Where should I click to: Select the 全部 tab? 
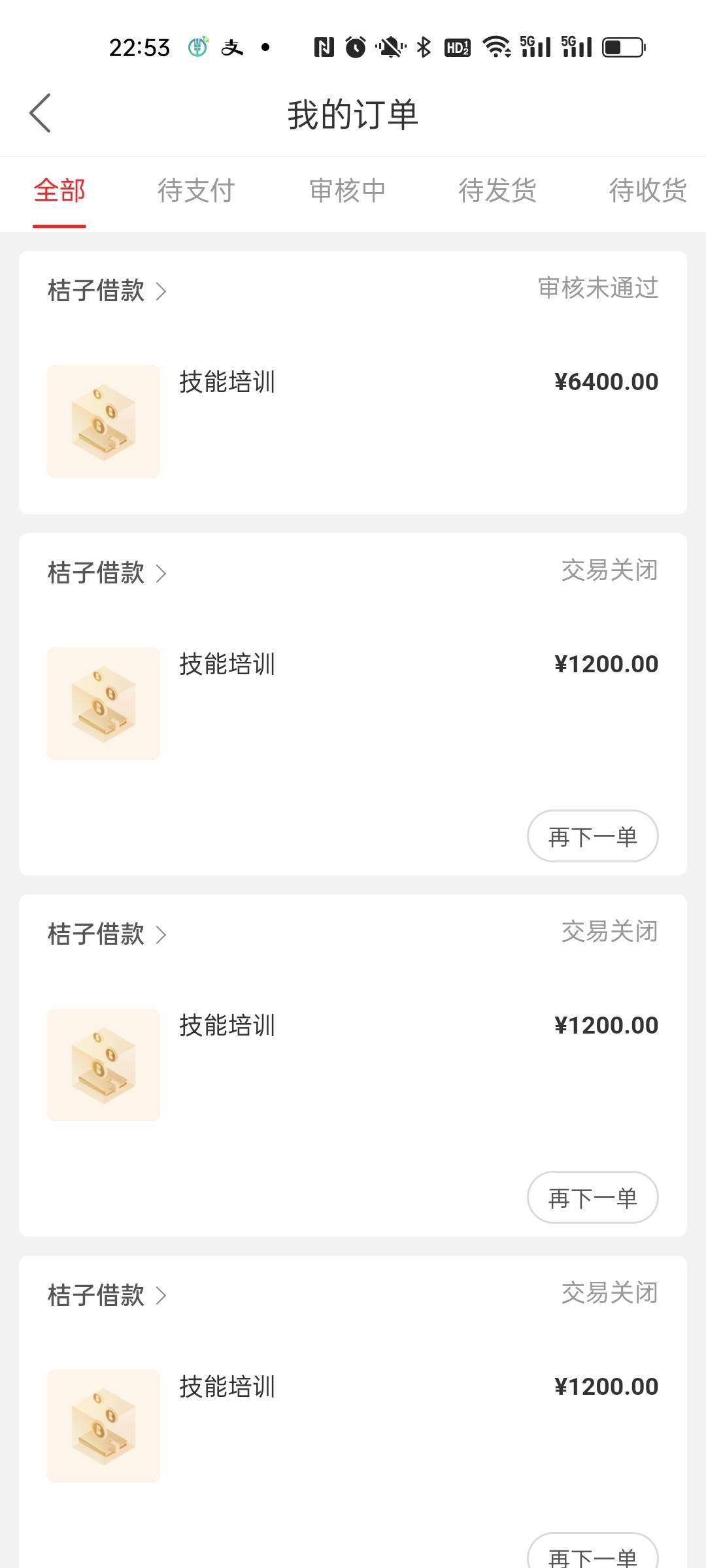[59, 191]
